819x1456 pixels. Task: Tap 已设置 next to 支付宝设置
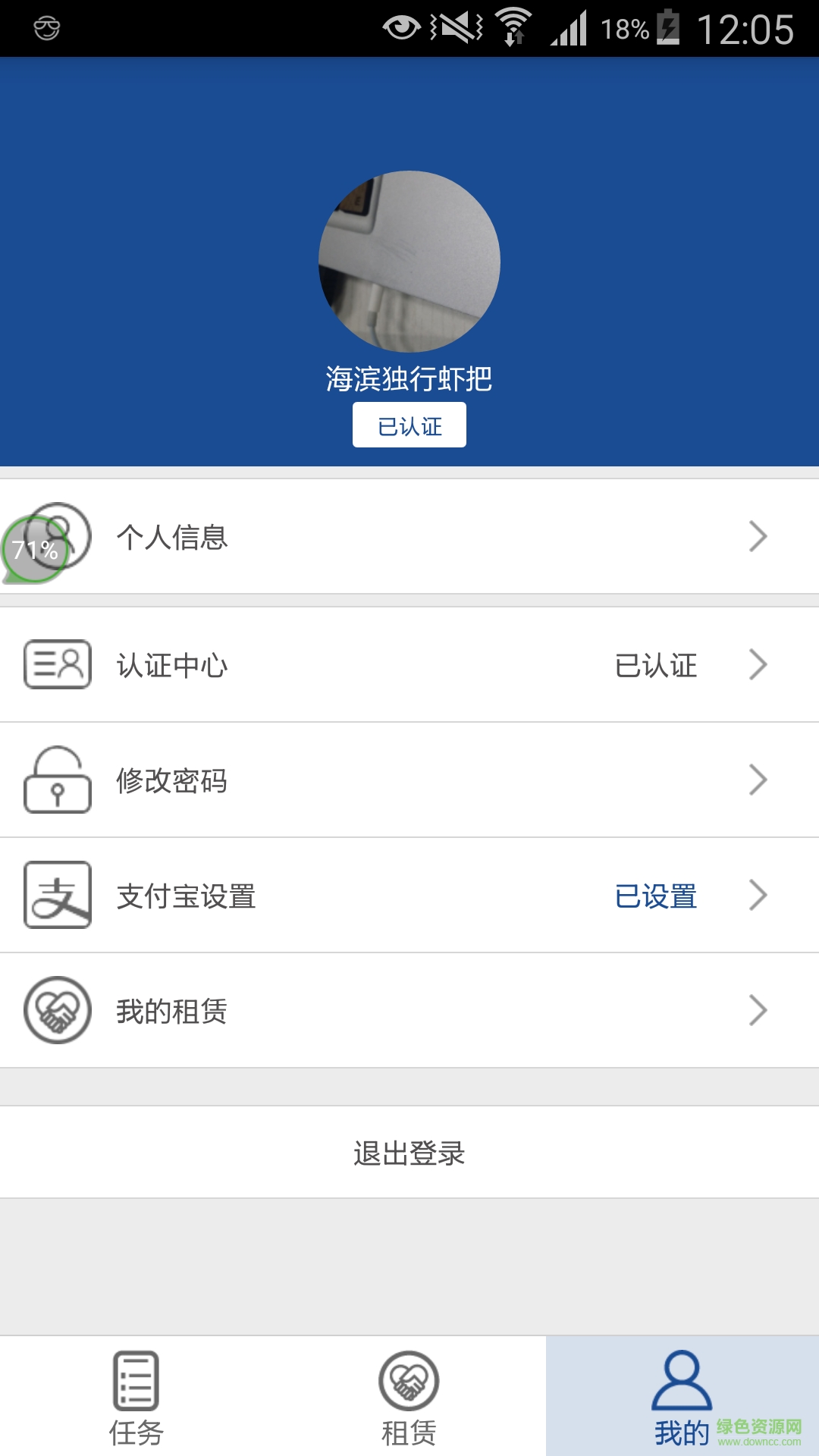(x=657, y=896)
